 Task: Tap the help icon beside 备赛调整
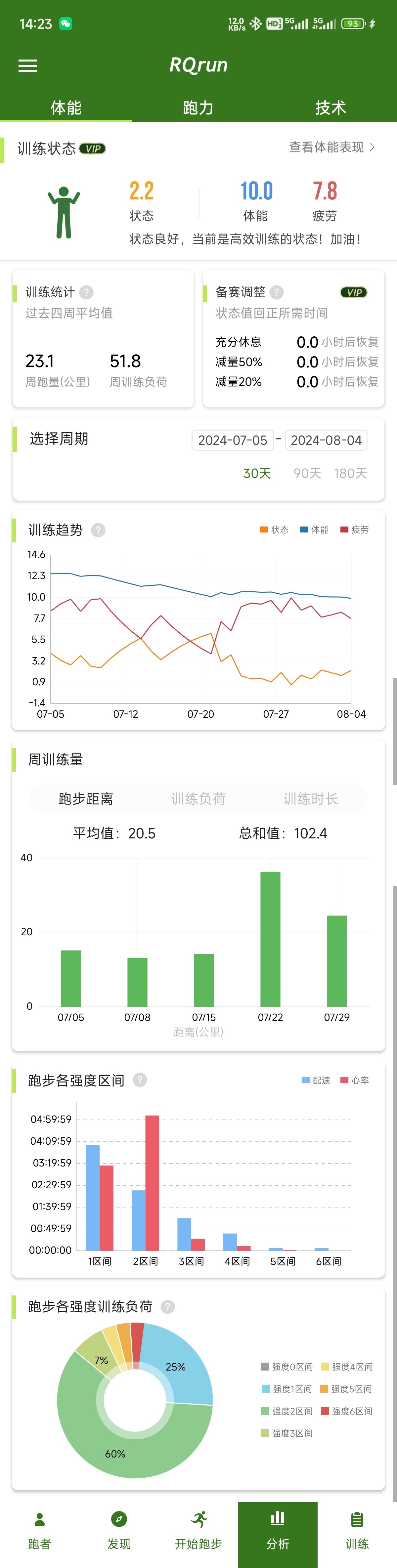click(x=277, y=292)
